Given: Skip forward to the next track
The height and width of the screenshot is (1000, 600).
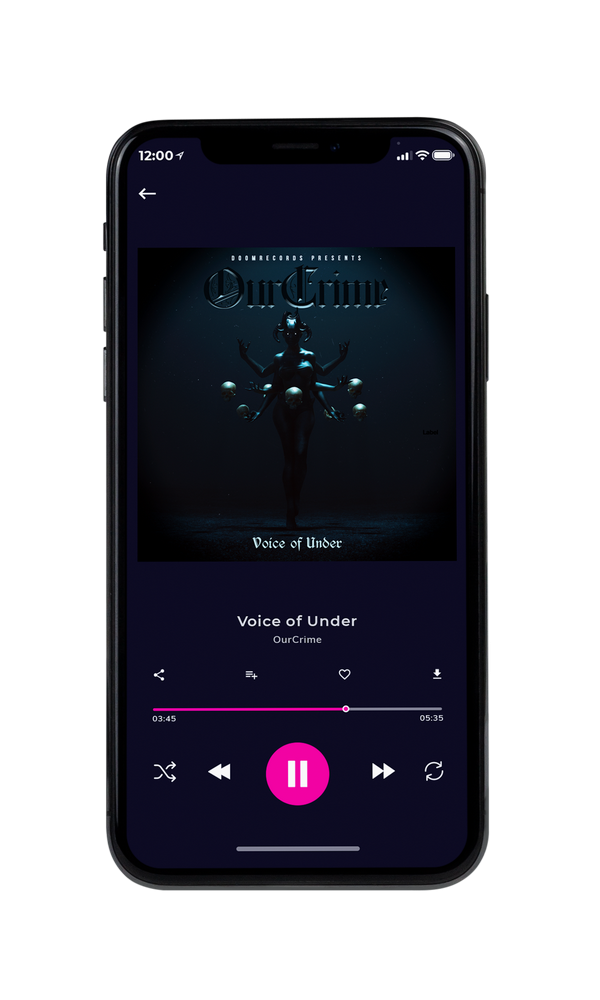Looking at the screenshot, I should 383,771.
